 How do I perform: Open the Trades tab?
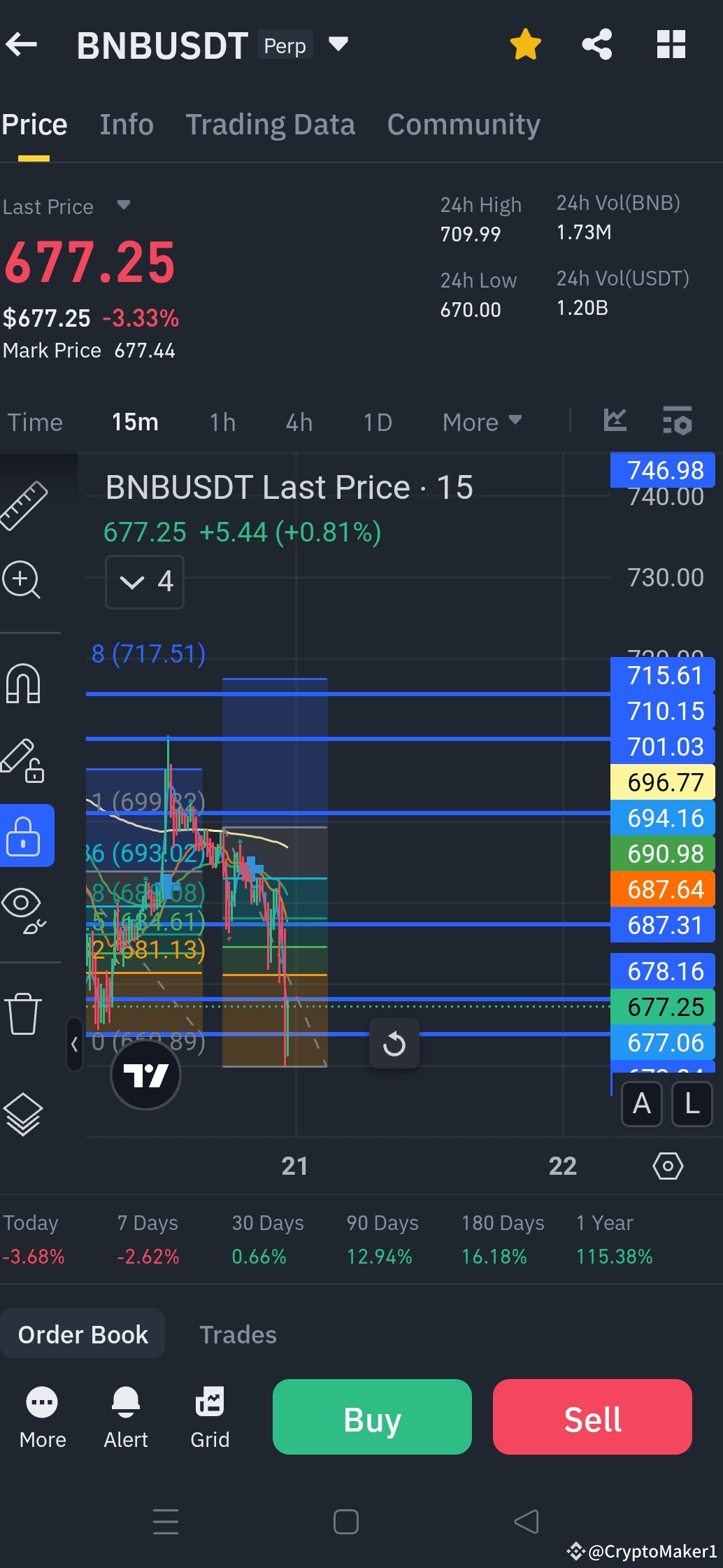pyautogui.click(x=238, y=1334)
